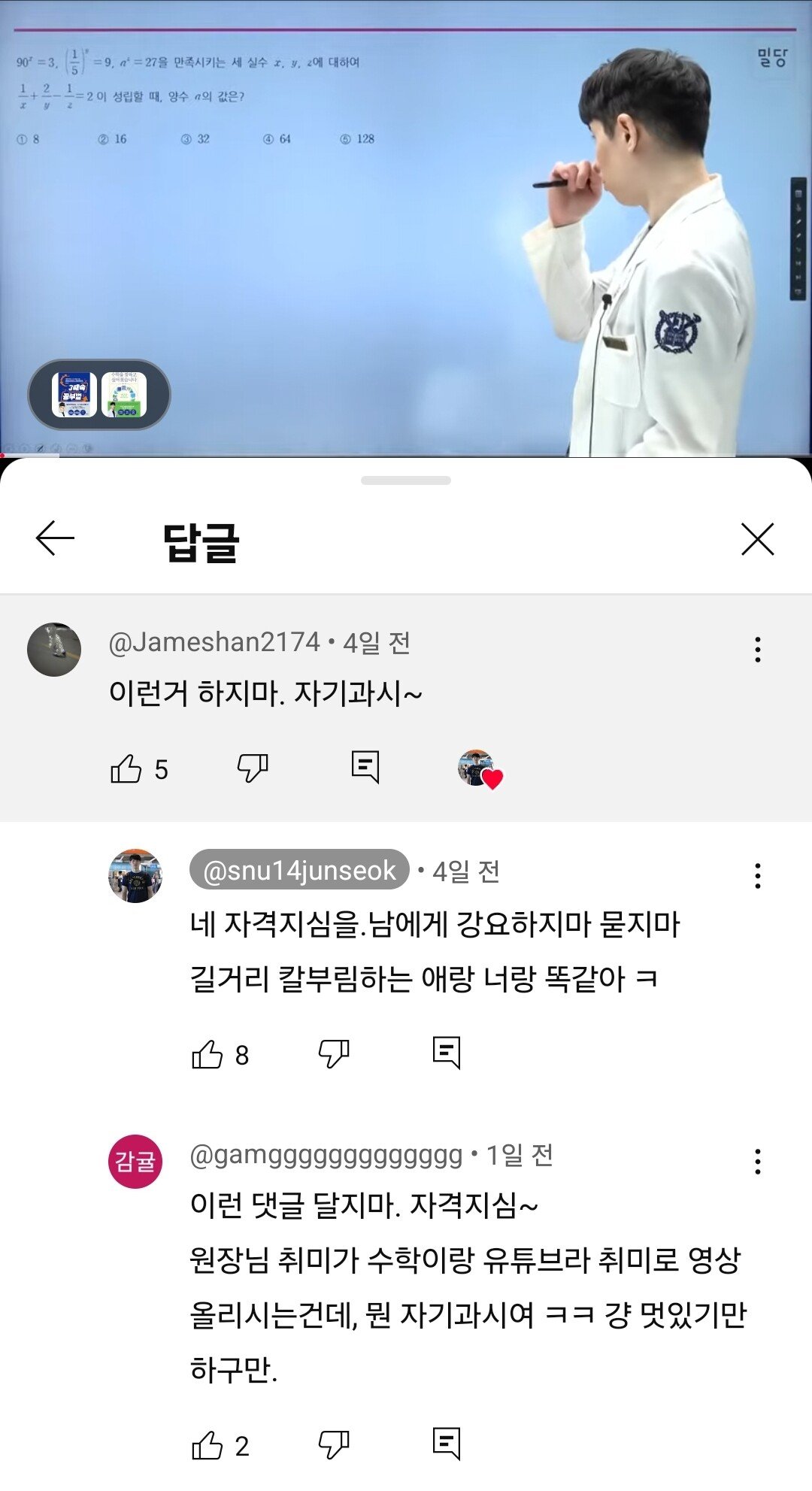This screenshot has width=812, height=1491.
Task: Open options for @snu14junseok's reply
Action: [757, 876]
